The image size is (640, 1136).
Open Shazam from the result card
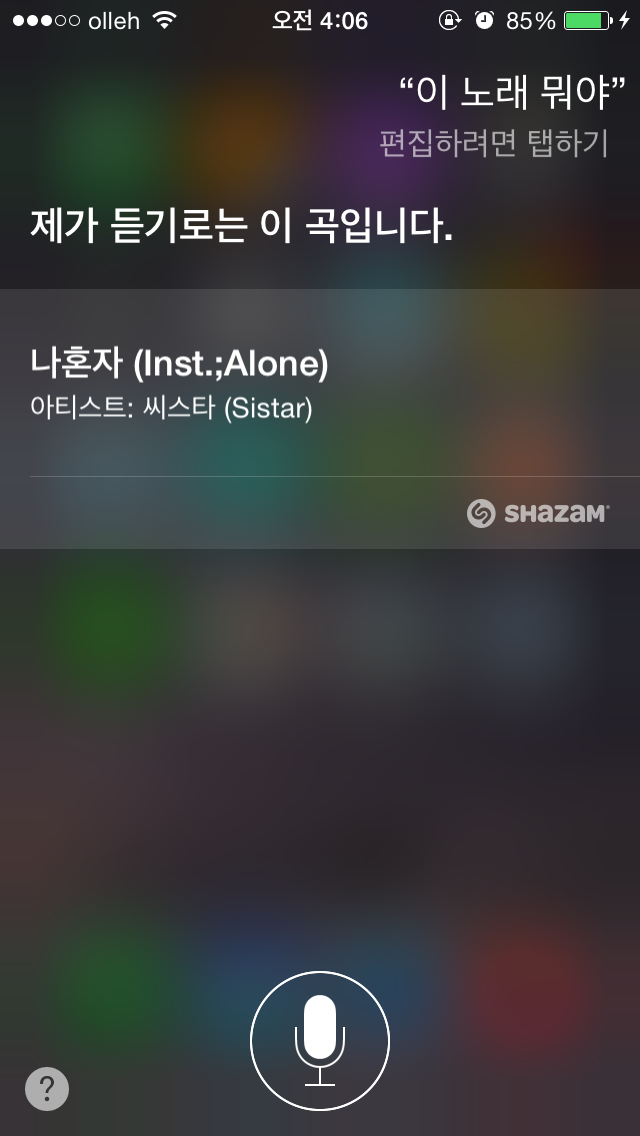pos(538,514)
